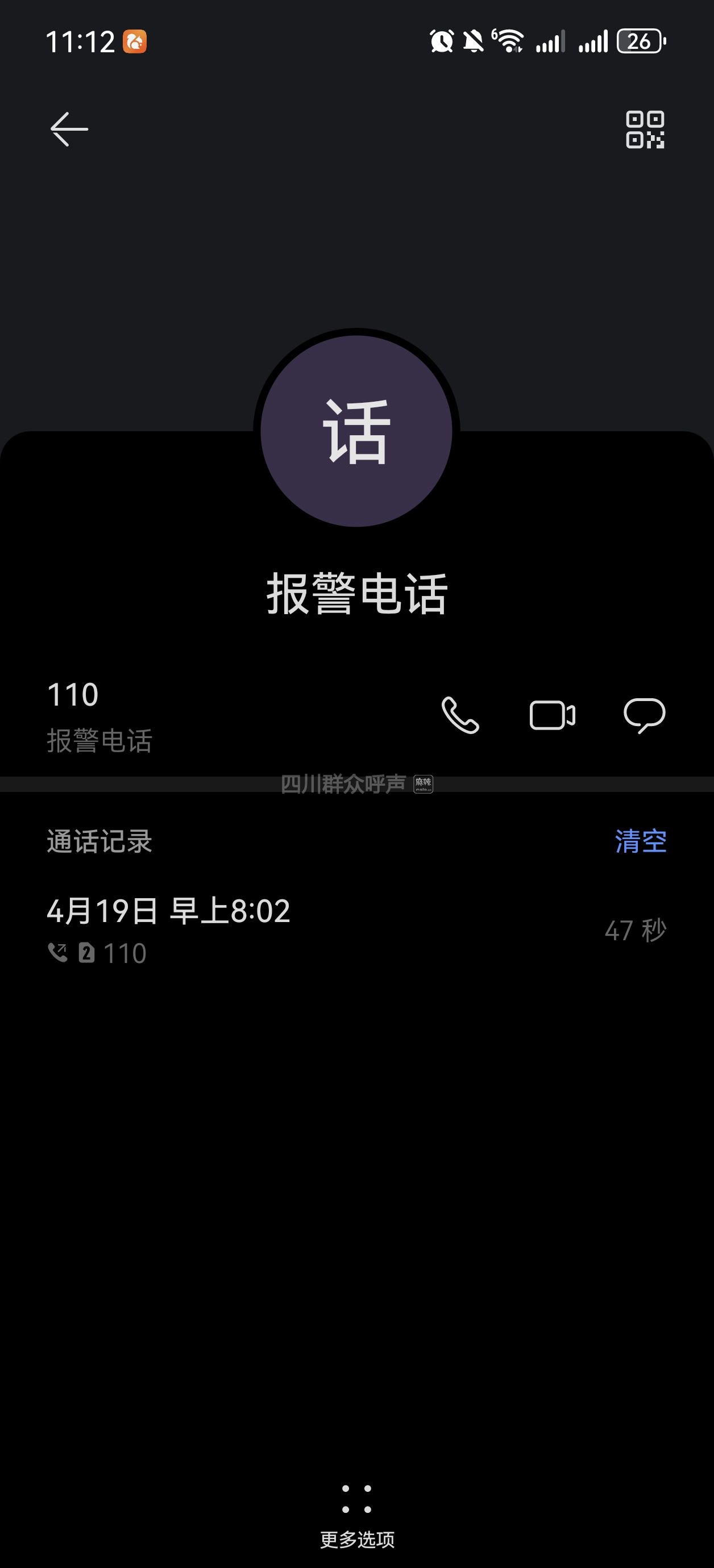Image resolution: width=714 pixels, height=1568 pixels.
Task: Send a message to 110
Action: (x=644, y=715)
